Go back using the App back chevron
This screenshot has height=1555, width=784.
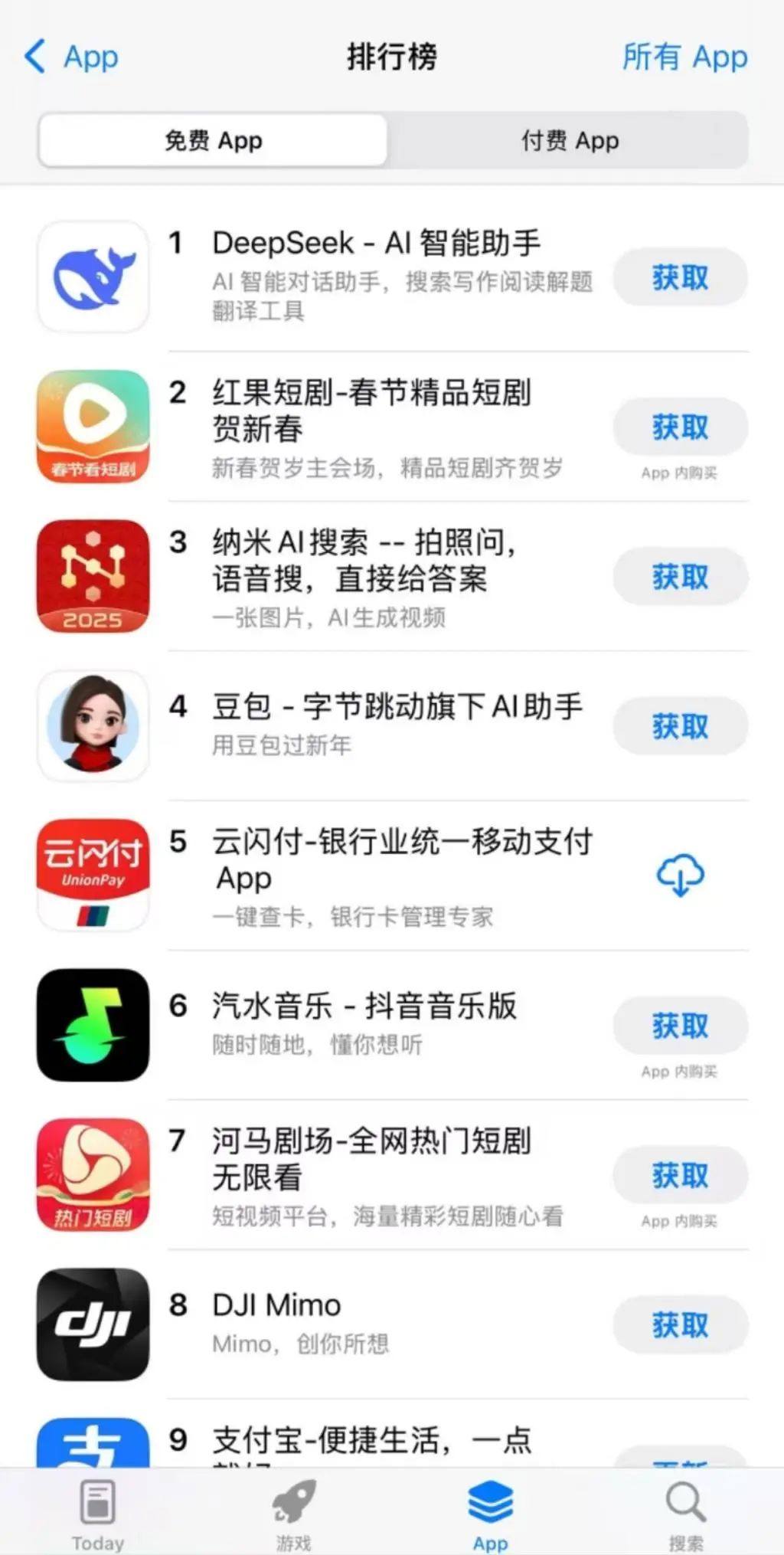click(71, 57)
